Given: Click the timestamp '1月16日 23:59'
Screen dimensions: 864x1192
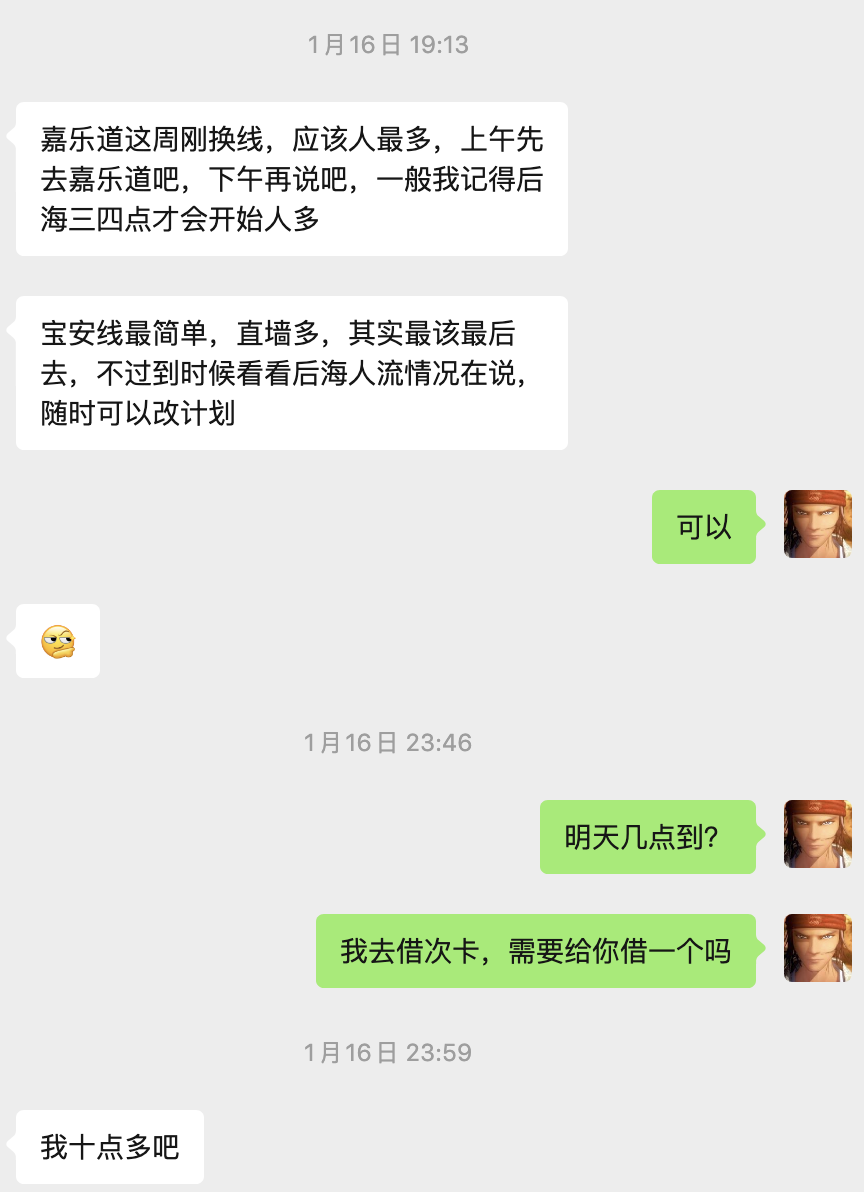Looking at the screenshot, I should (386, 1052).
